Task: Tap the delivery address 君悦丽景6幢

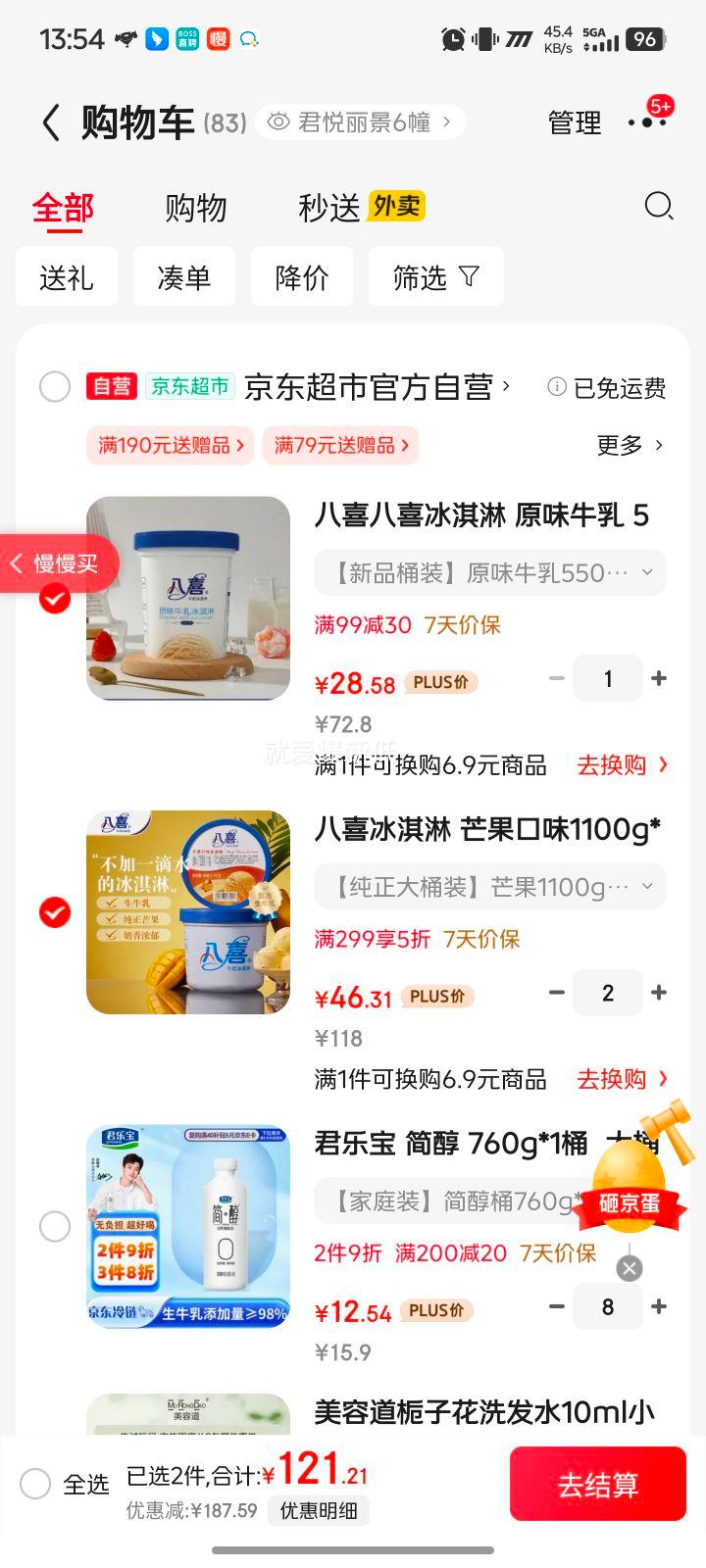Action: point(360,122)
